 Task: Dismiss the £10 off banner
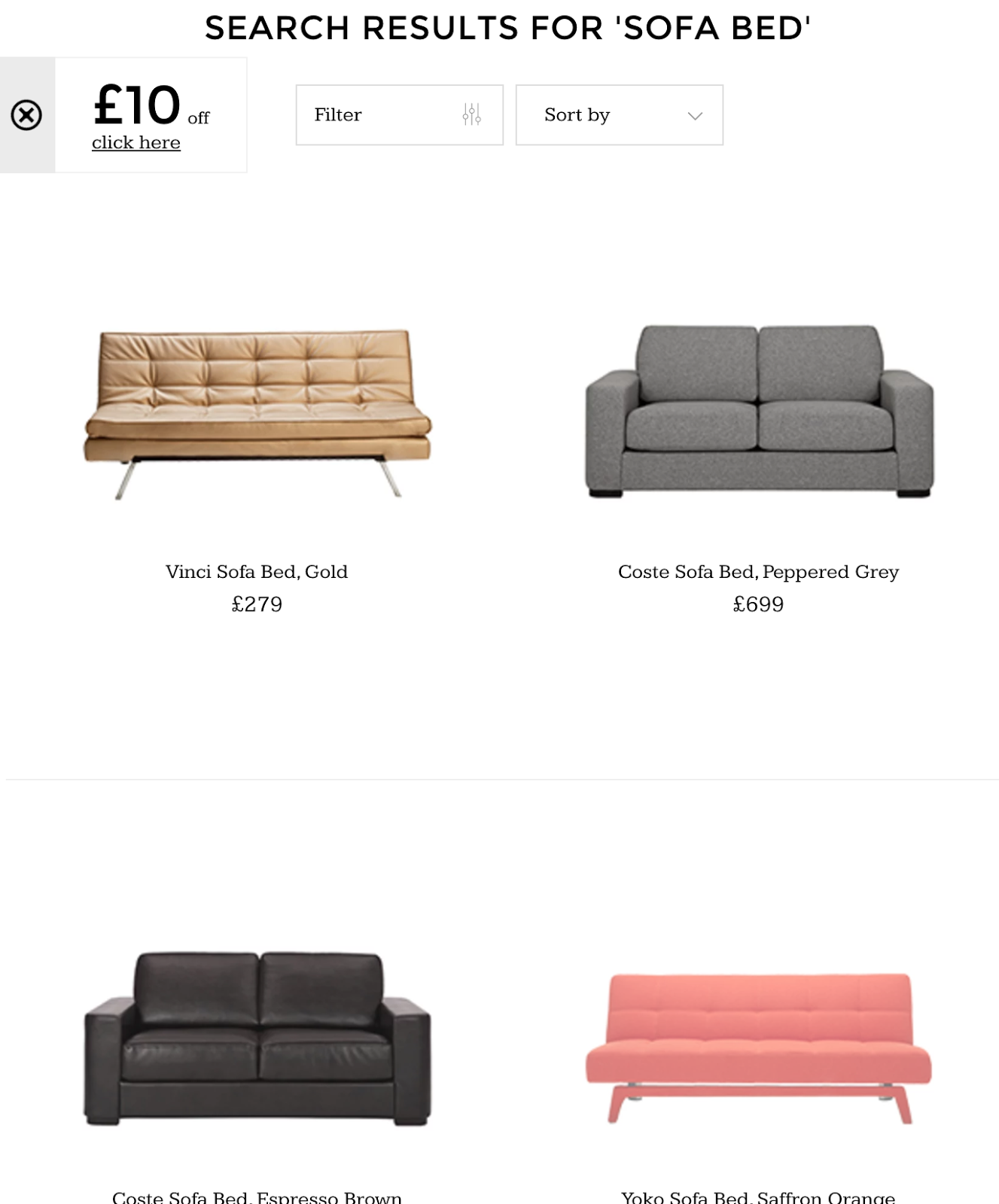coord(26,115)
